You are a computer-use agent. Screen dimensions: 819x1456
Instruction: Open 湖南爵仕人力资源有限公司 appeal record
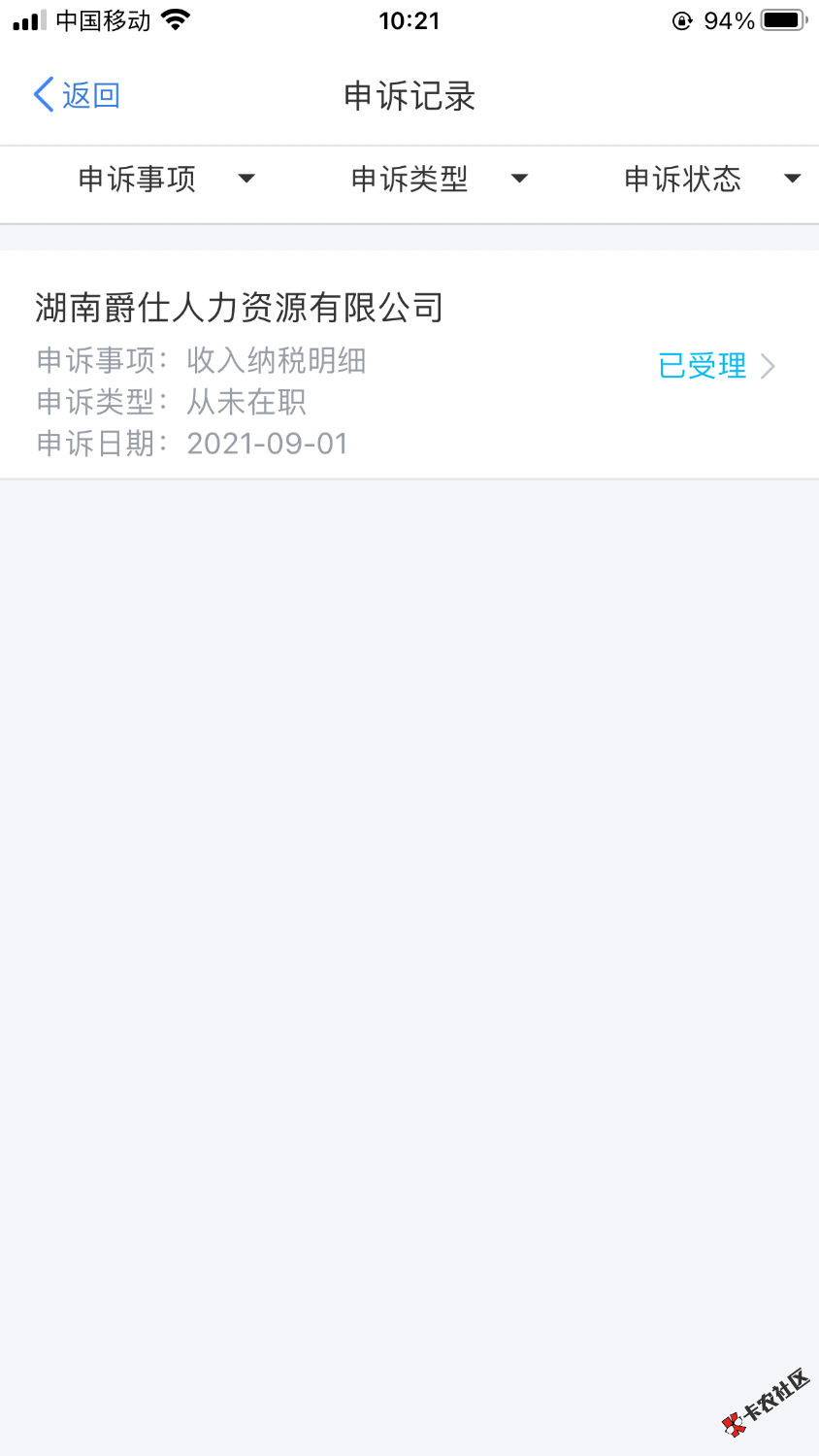pos(408,366)
